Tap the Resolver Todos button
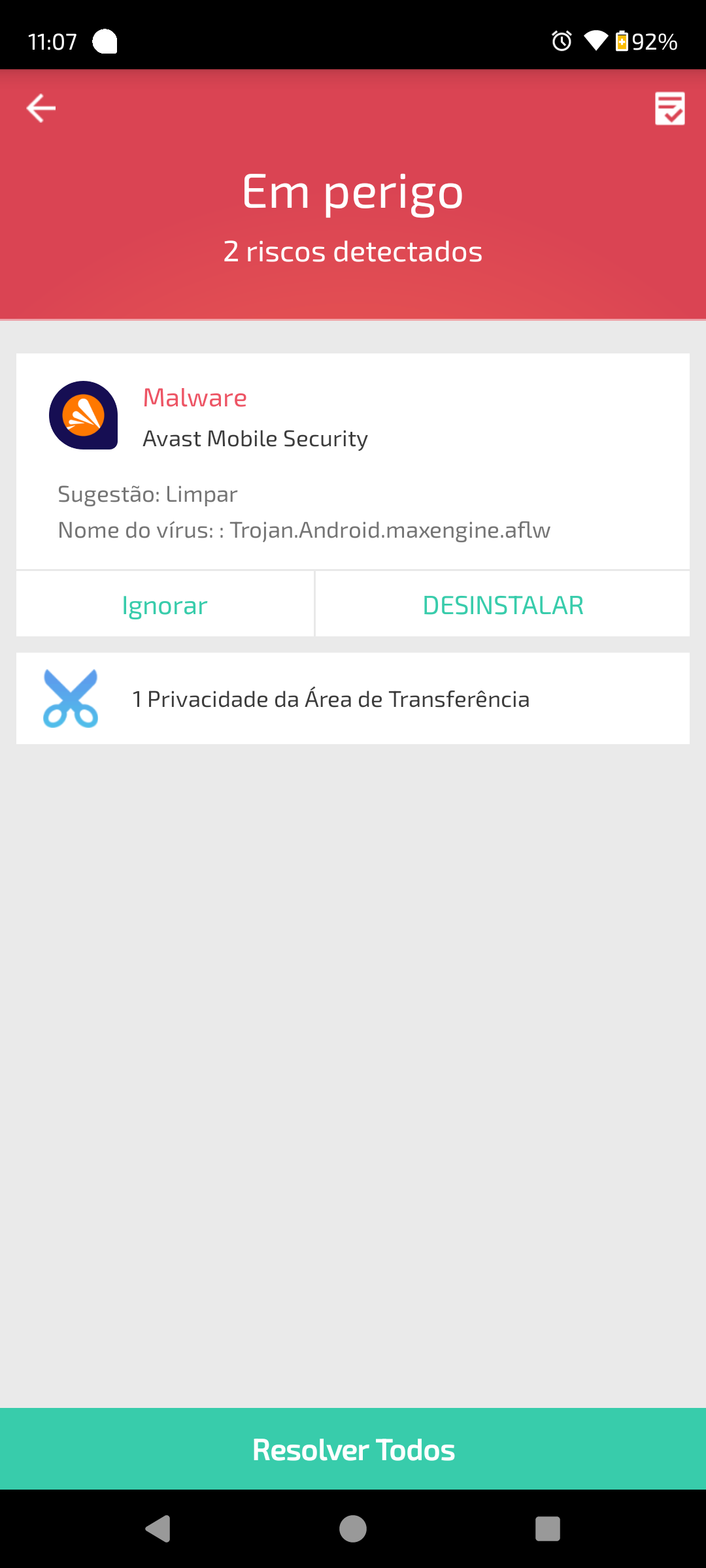706x1568 pixels. point(353,1449)
